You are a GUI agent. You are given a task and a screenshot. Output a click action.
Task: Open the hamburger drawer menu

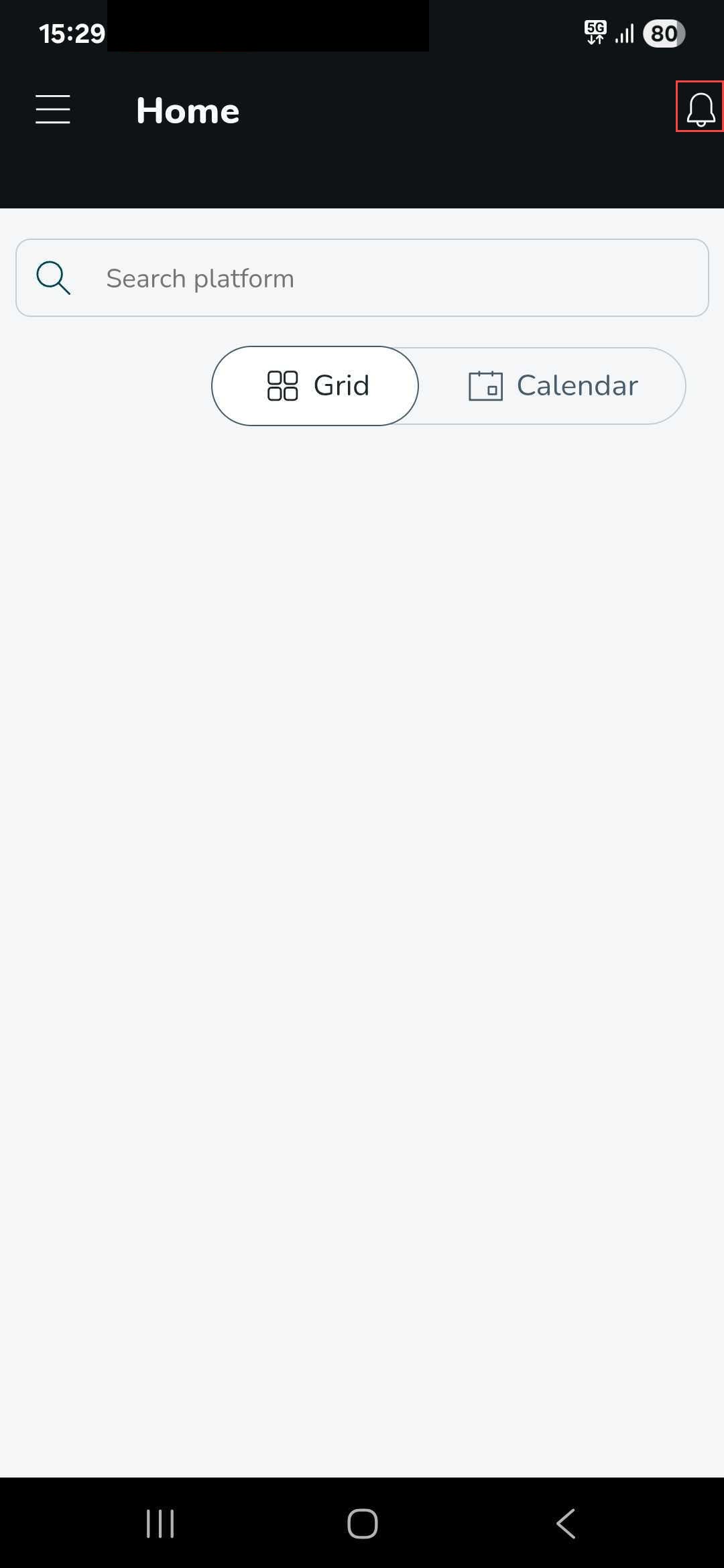click(x=53, y=109)
